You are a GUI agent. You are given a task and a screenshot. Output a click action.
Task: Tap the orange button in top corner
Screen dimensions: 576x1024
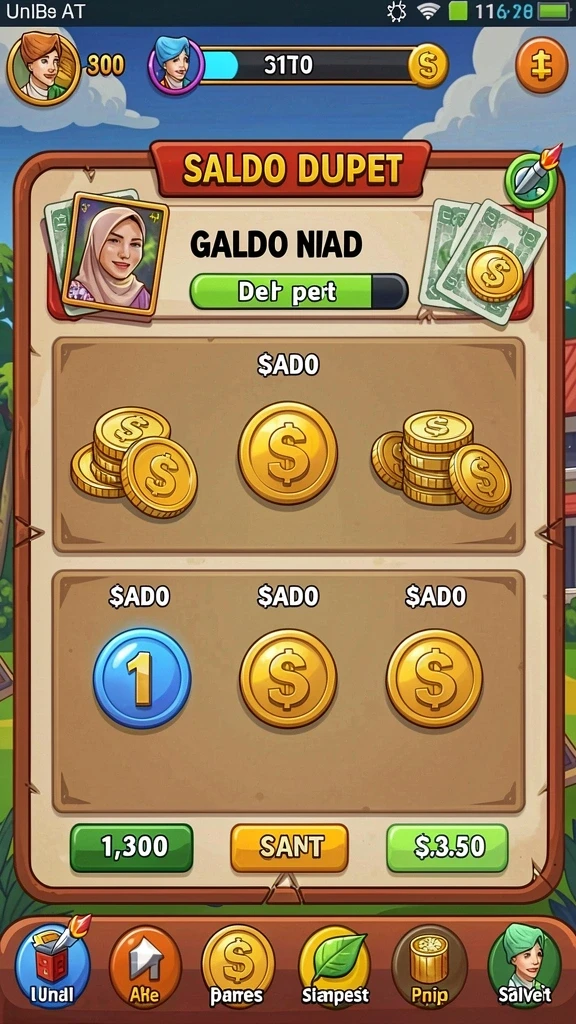(541, 66)
